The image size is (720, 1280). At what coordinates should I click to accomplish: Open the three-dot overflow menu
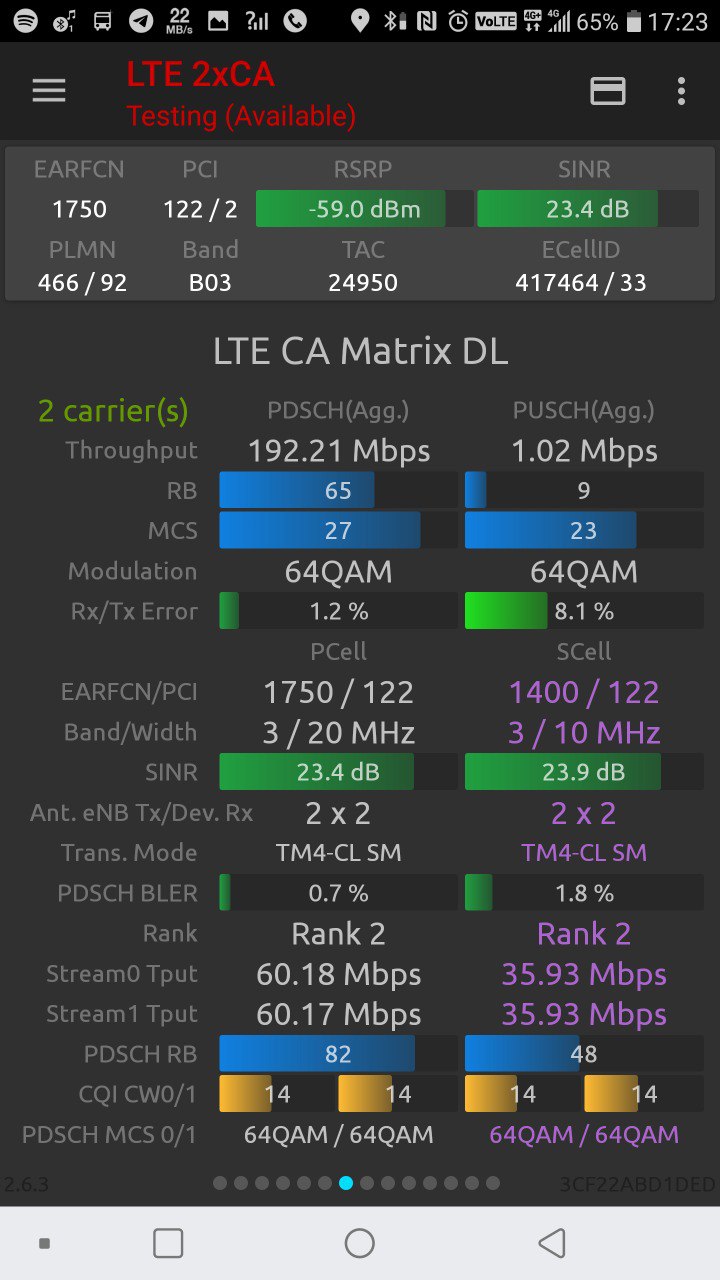tap(681, 91)
